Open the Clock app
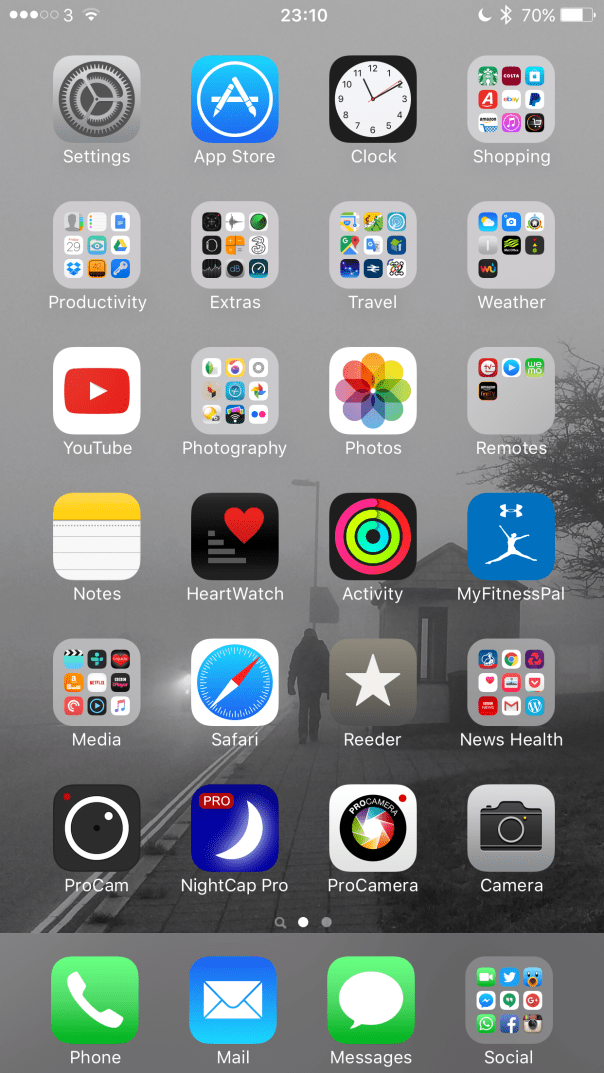Image resolution: width=604 pixels, height=1073 pixels. [373, 99]
